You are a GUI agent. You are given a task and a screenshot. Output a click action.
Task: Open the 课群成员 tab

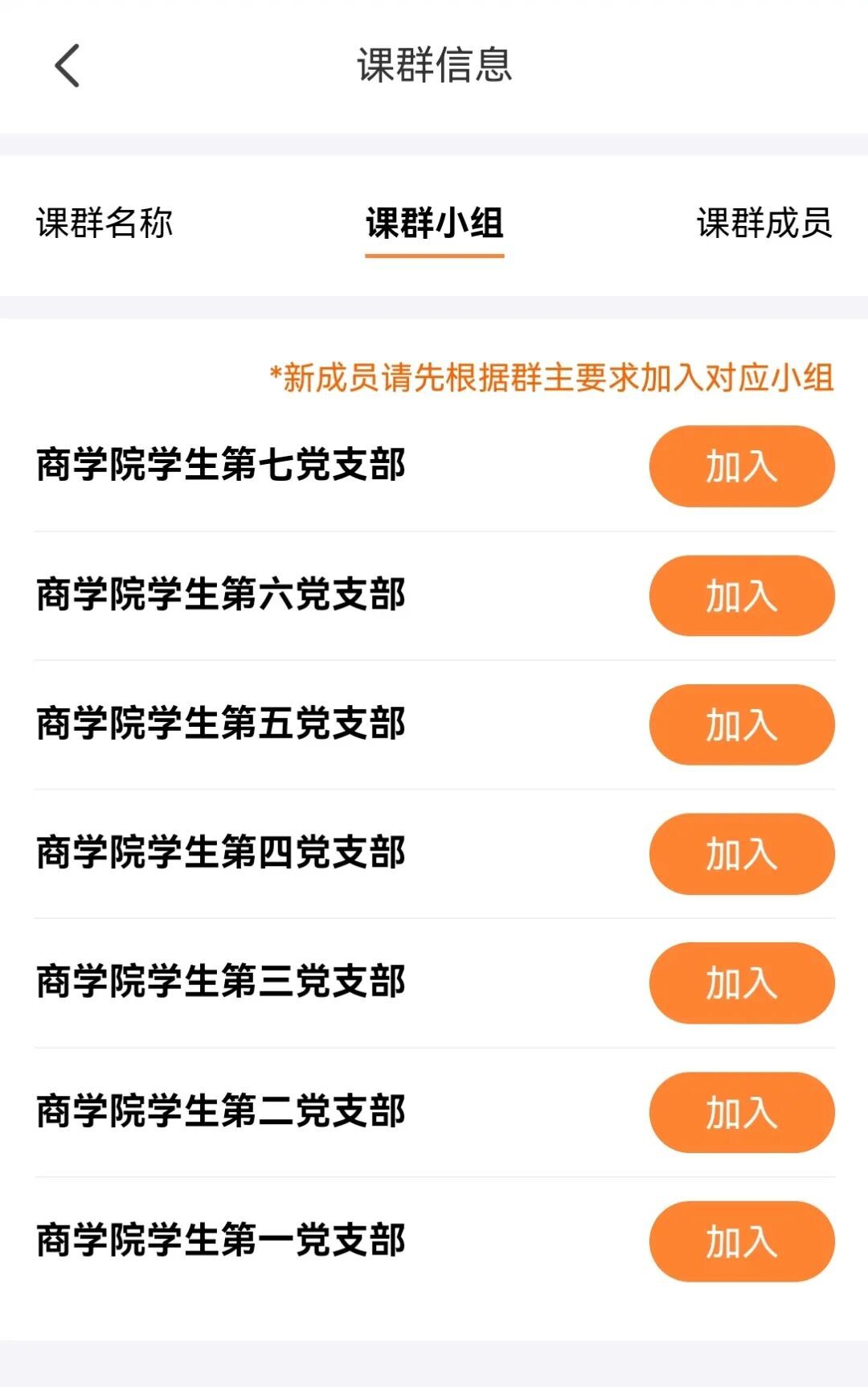pyautogui.click(x=764, y=223)
